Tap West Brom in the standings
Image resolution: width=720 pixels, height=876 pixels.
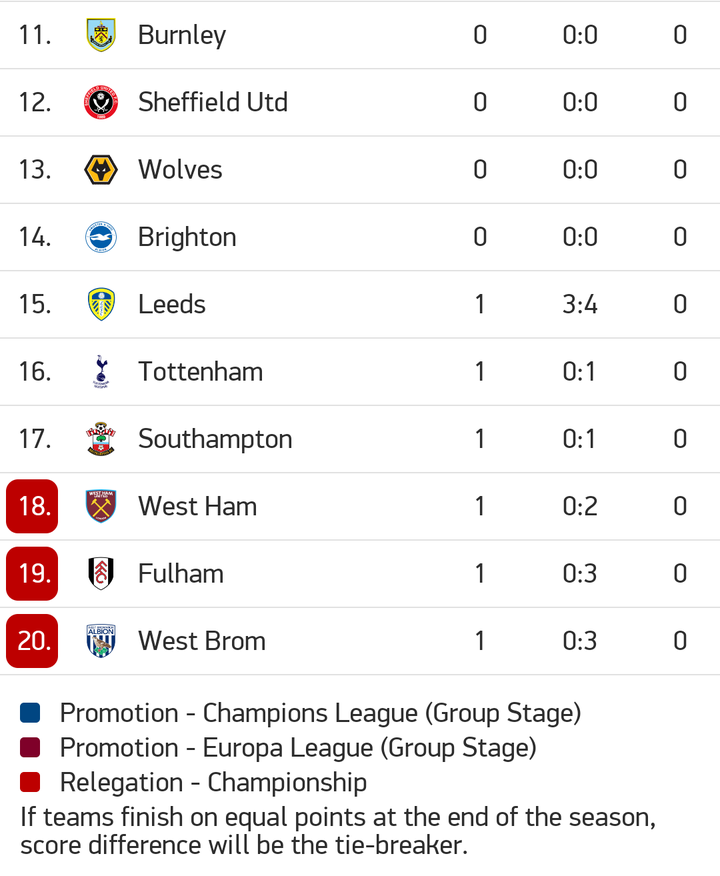click(x=201, y=641)
